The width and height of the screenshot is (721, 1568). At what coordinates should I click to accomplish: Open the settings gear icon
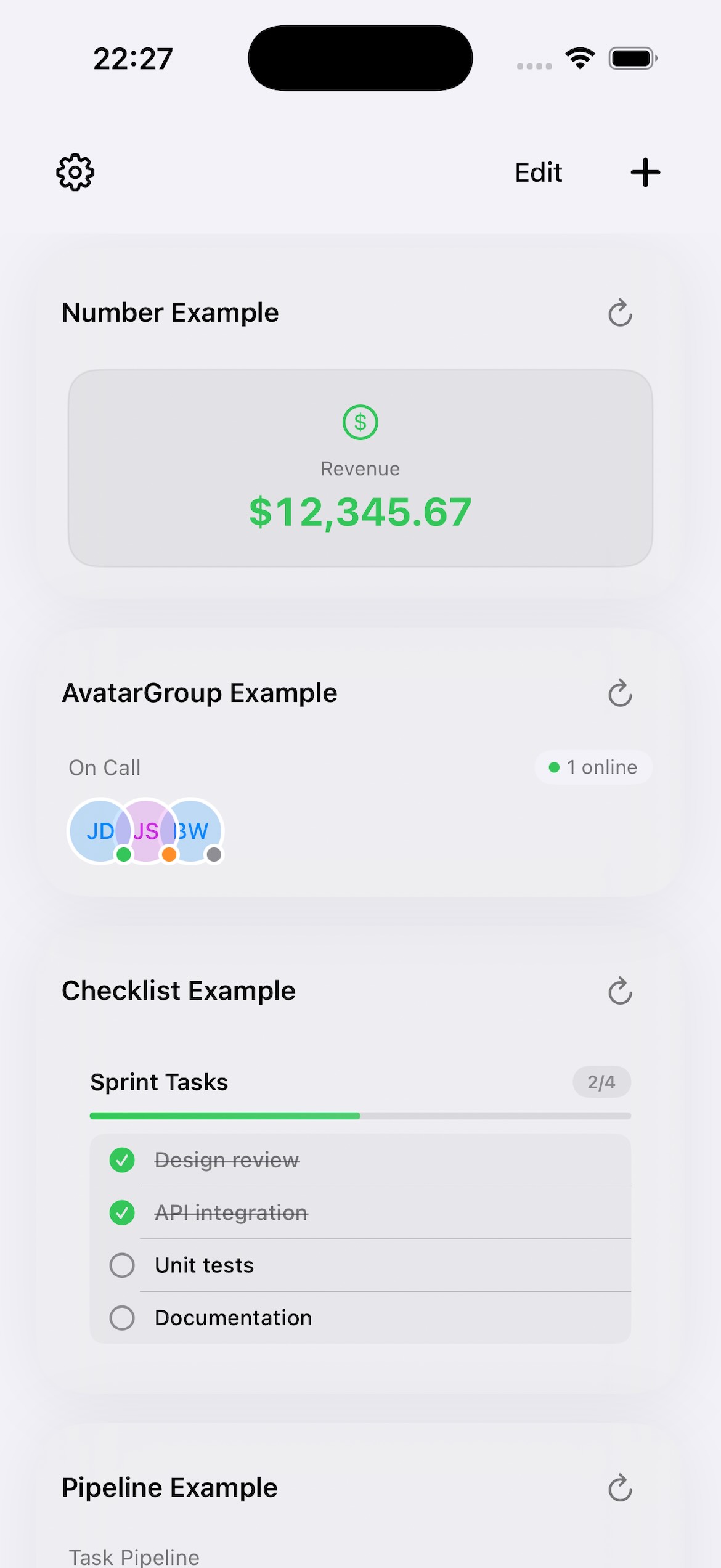pyautogui.click(x=75, y=173)
